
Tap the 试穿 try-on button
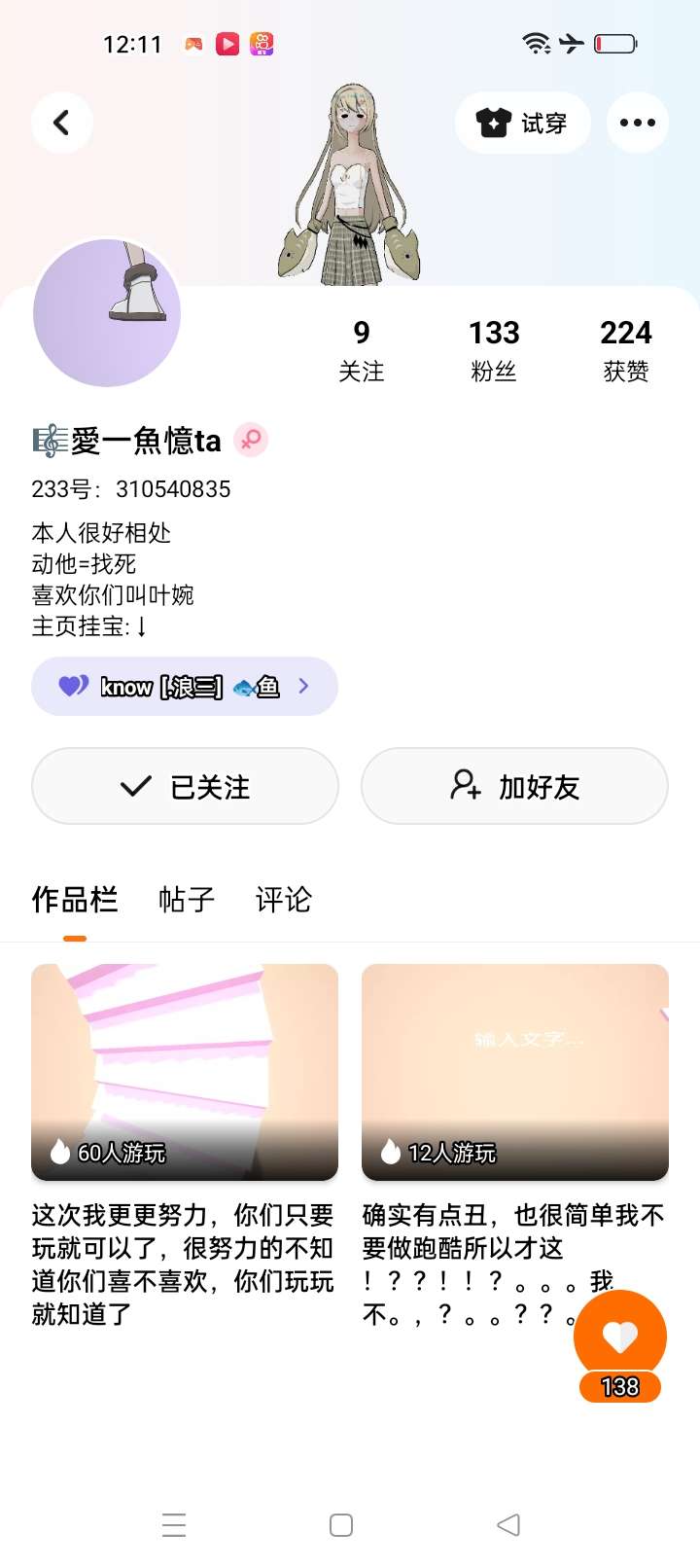pyautogui.click(x=522, y=123)
